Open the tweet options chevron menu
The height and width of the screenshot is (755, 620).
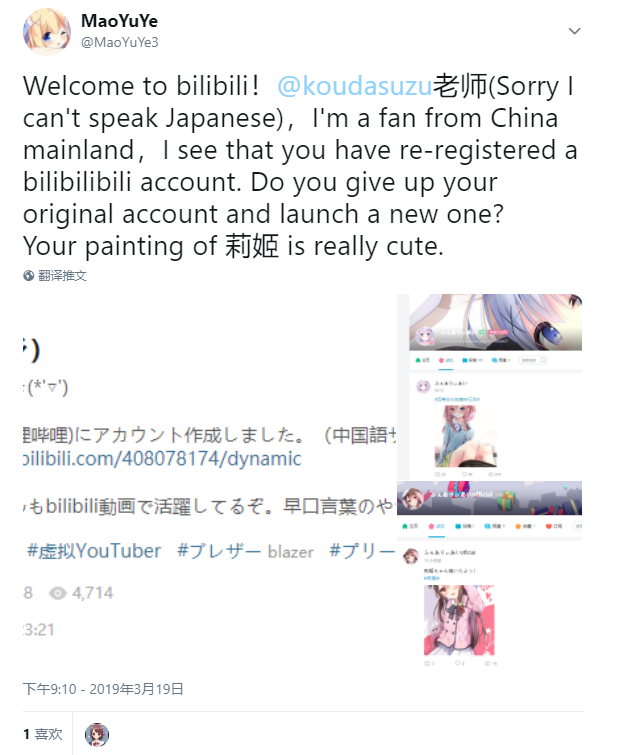[x=574, y=31]
